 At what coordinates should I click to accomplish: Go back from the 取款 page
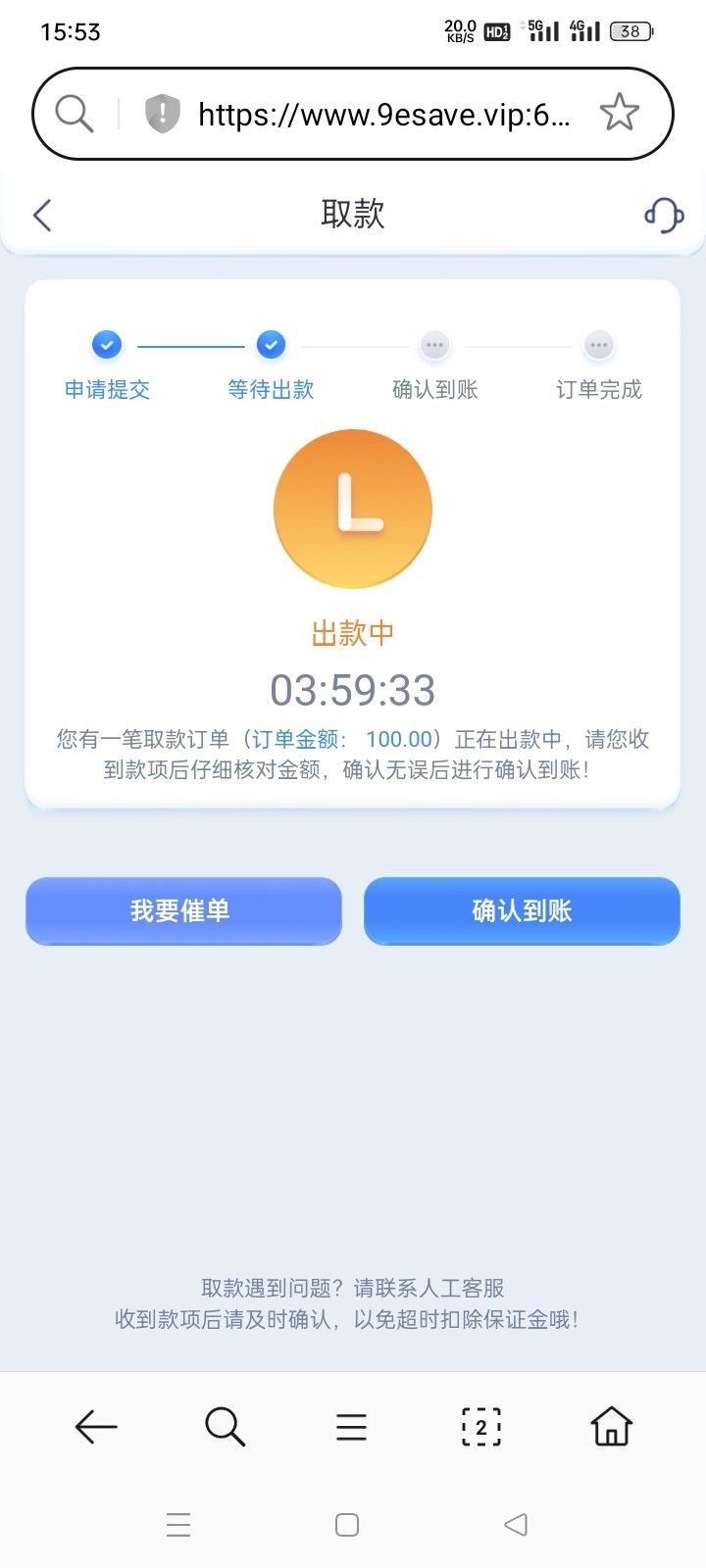click(42, 216)
